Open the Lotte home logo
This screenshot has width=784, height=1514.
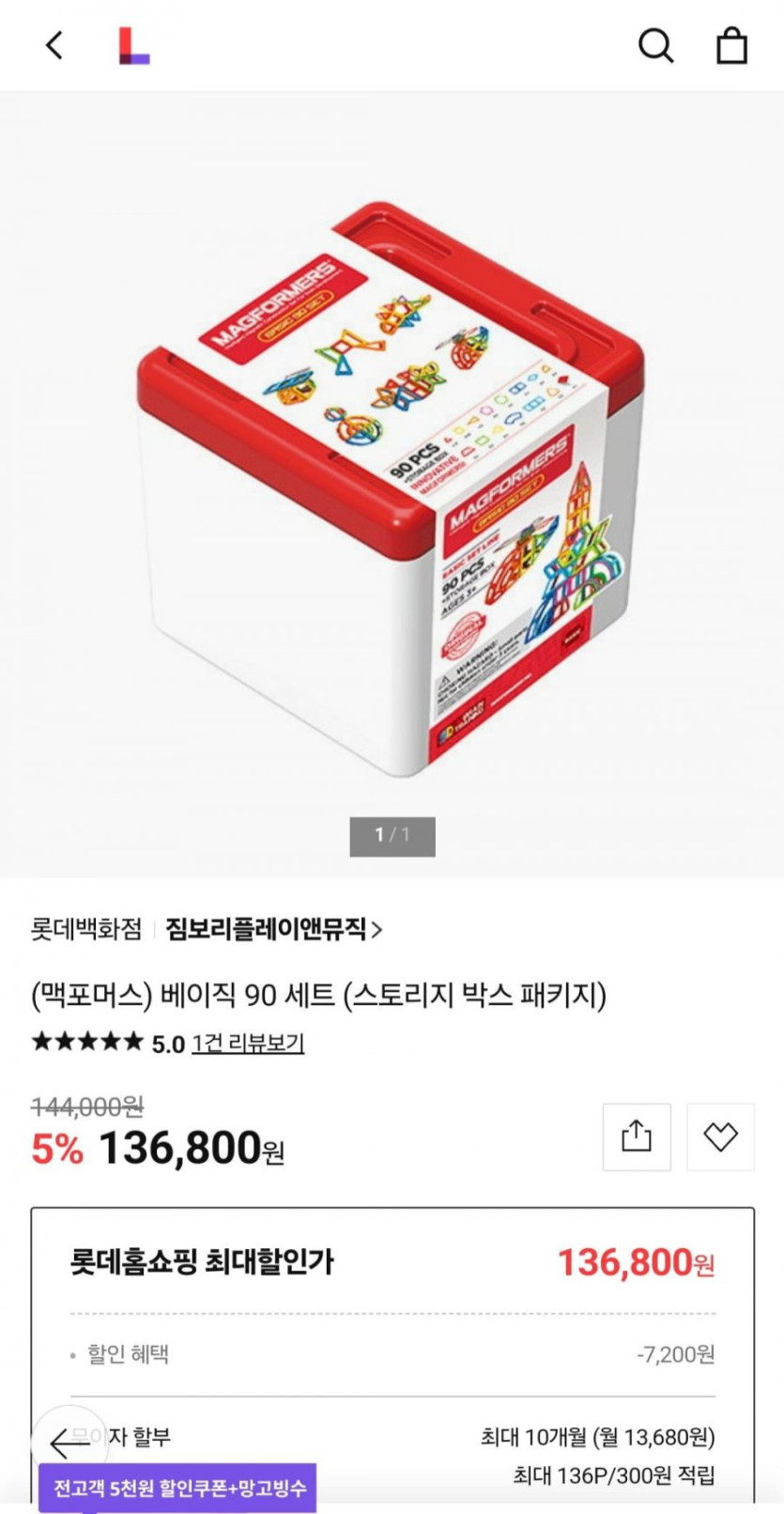point(133,46)
